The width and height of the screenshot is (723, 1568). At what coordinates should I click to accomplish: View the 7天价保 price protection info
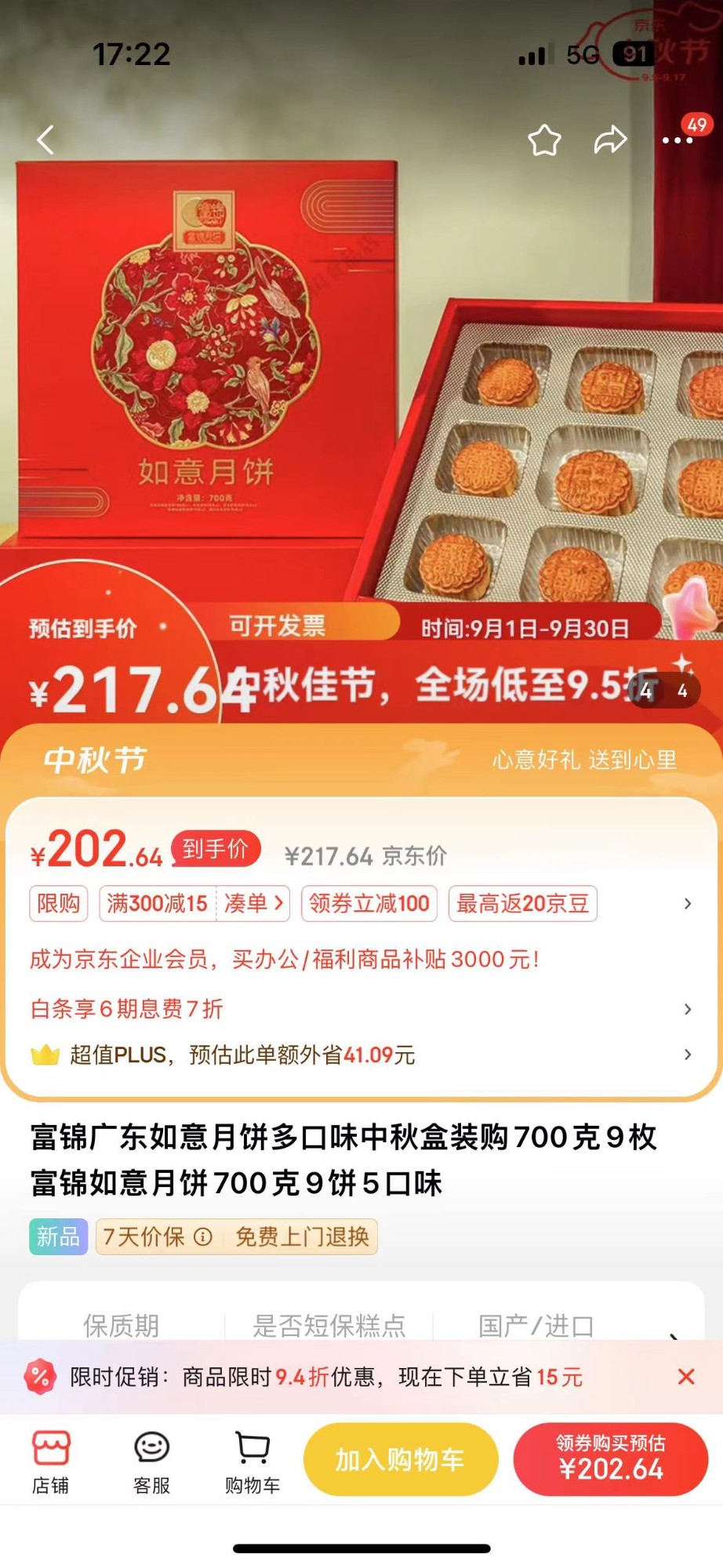coord(157,1236)
